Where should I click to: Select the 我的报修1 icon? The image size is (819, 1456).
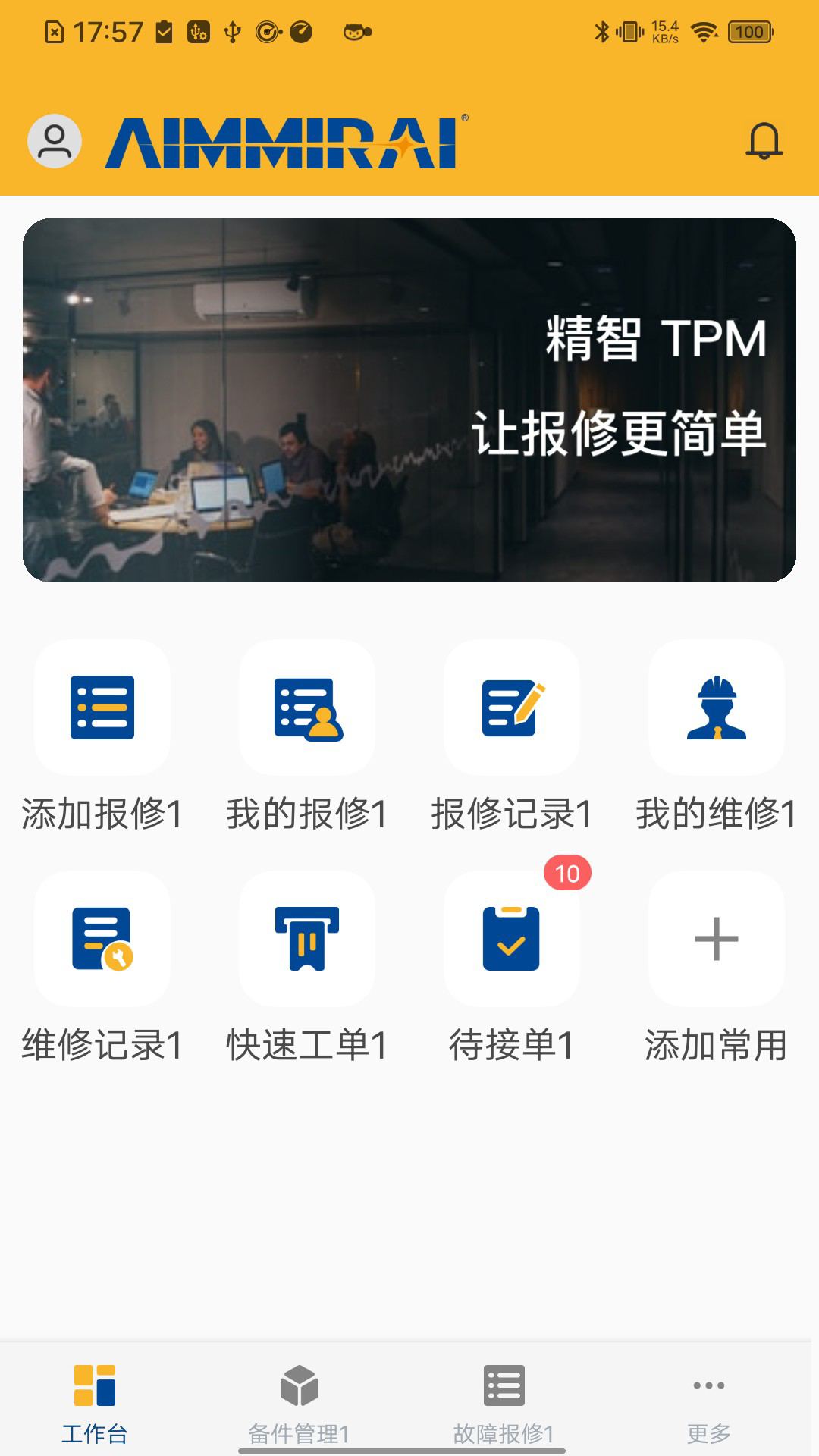click(307, 708)
